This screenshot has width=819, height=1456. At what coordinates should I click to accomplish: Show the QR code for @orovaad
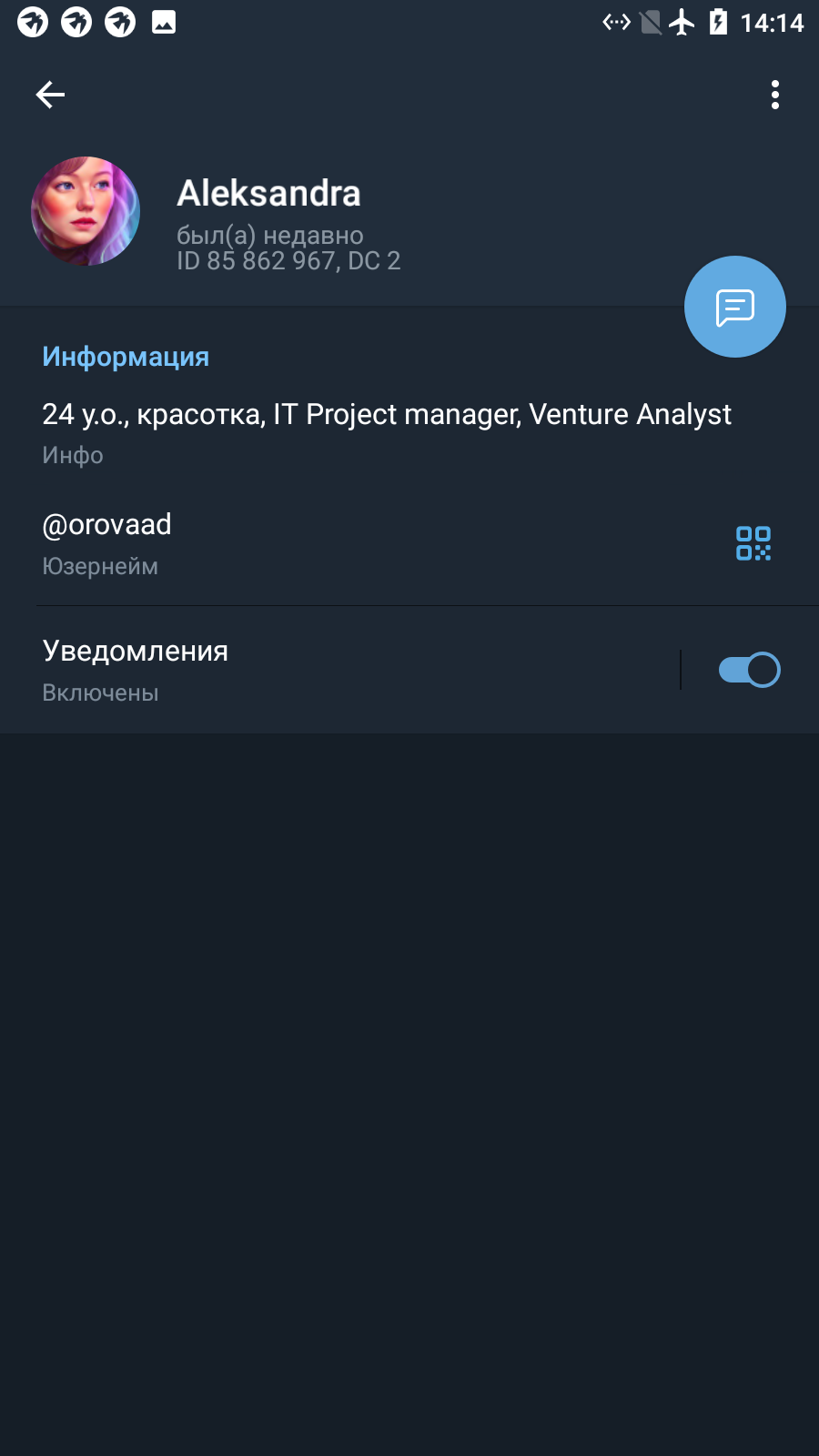pos(753,543)
